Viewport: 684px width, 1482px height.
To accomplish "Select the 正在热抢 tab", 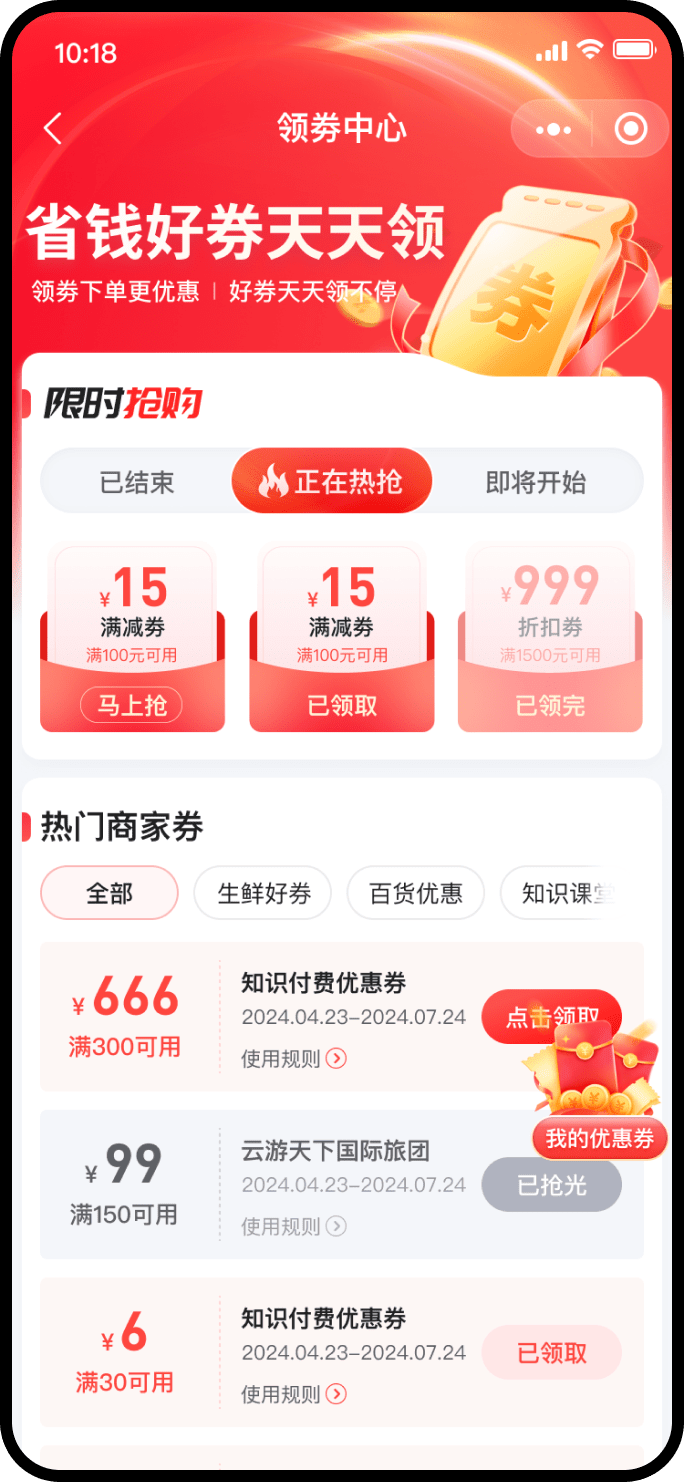I will (332, 482).
